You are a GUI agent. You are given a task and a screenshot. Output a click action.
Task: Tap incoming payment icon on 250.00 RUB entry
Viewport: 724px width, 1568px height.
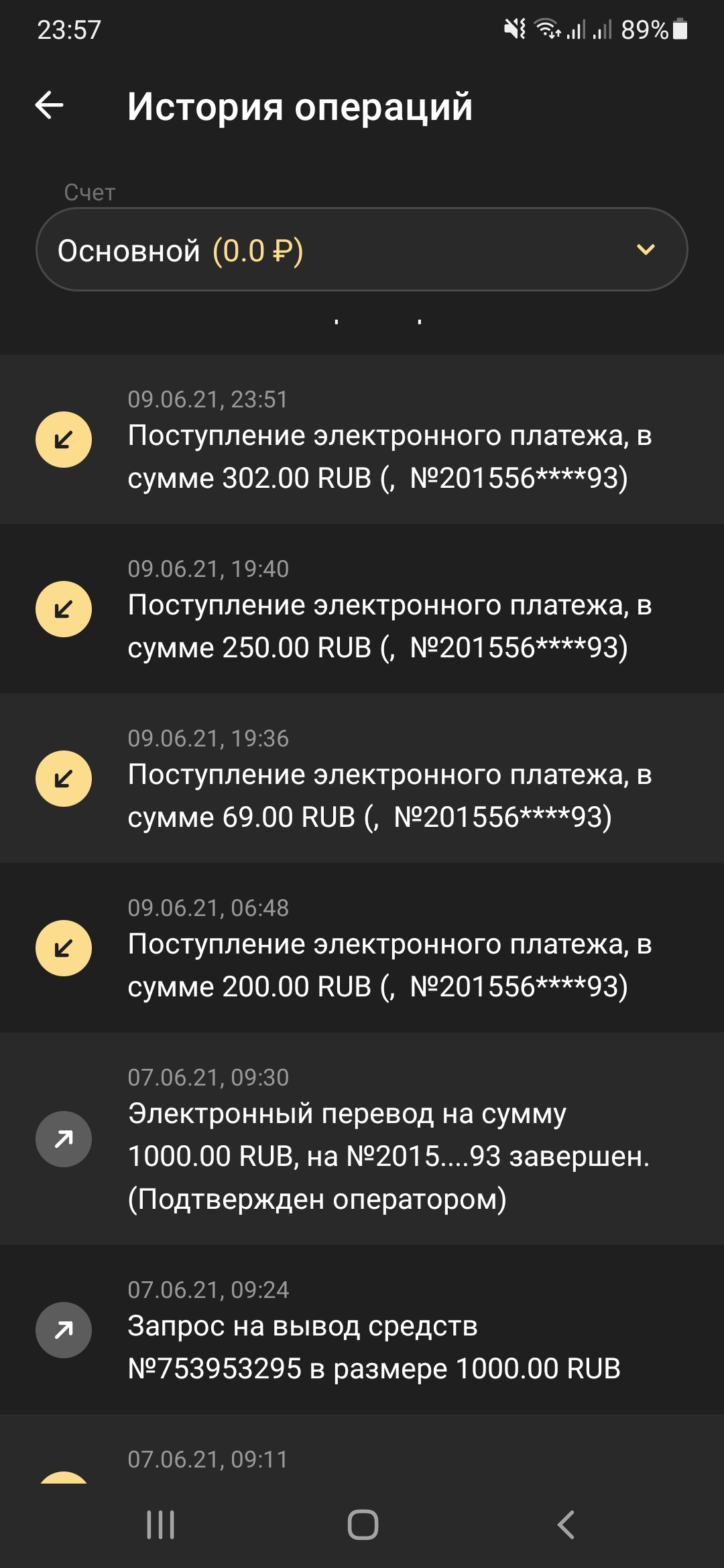tap(63, 609)
